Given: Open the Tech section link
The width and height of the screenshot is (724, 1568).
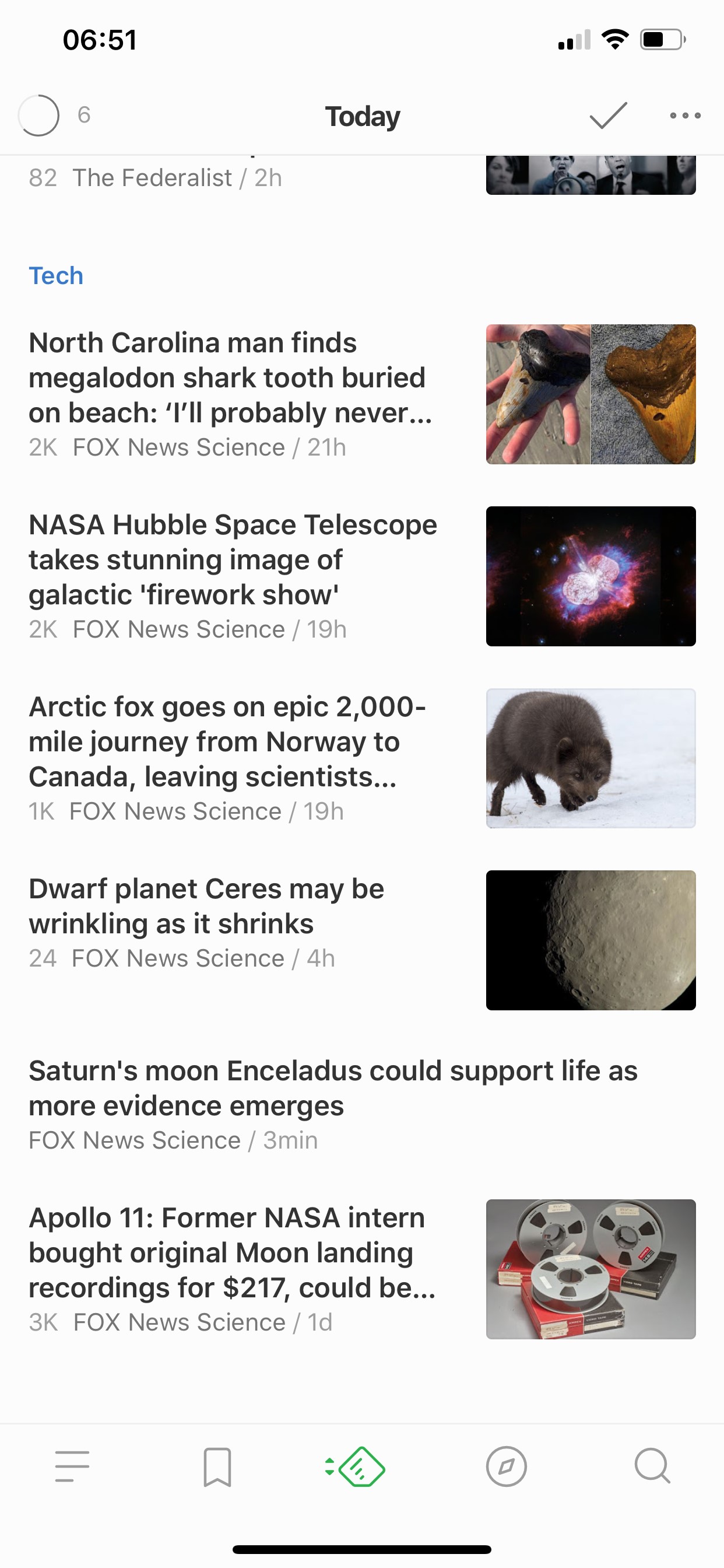Looking at the screenshot, I should click(56, 276).
